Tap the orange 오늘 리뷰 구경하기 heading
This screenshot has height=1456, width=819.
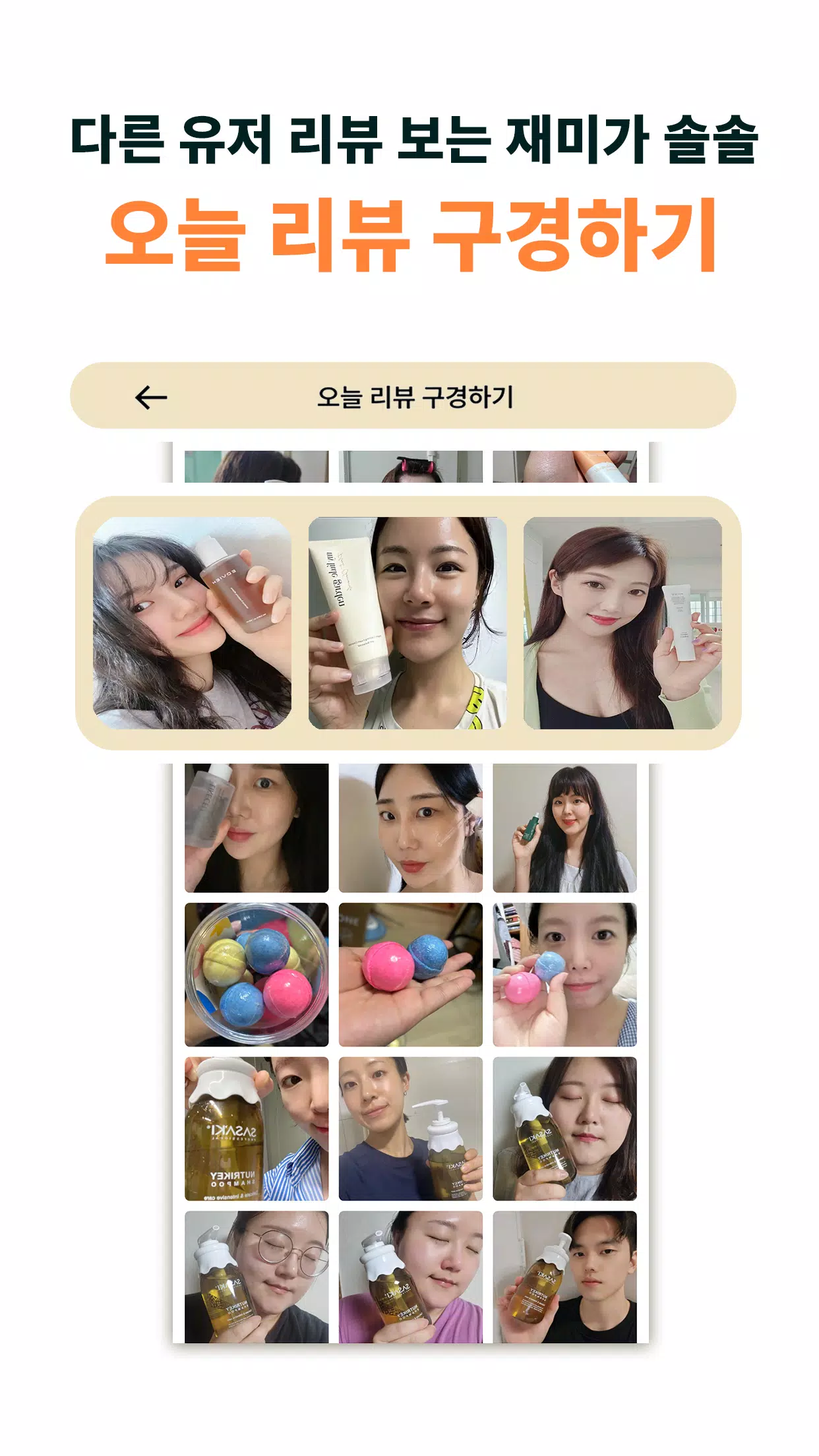pyautogui.click(x=409, y=233)
